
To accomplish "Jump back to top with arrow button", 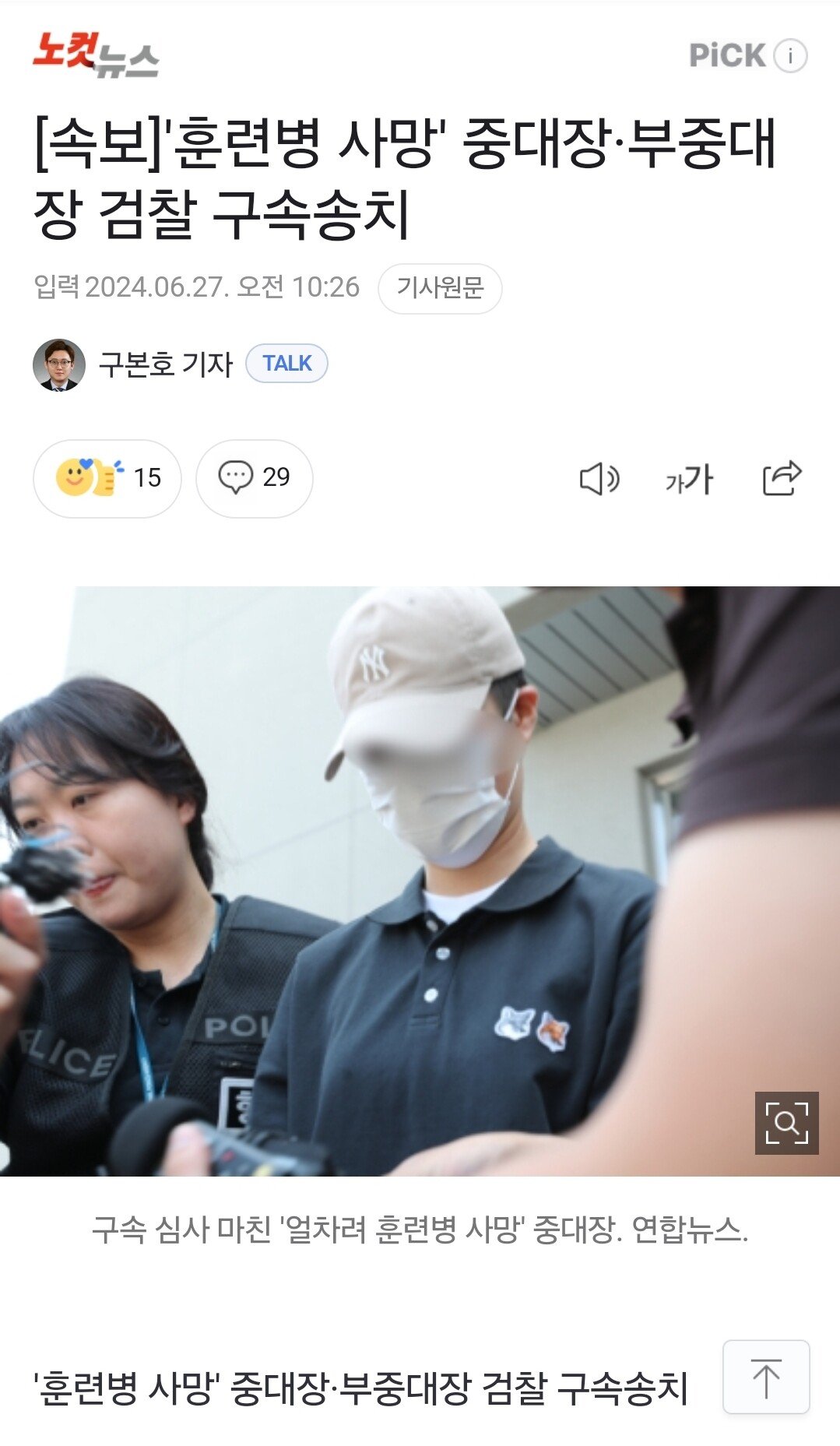I will 766,1377.
